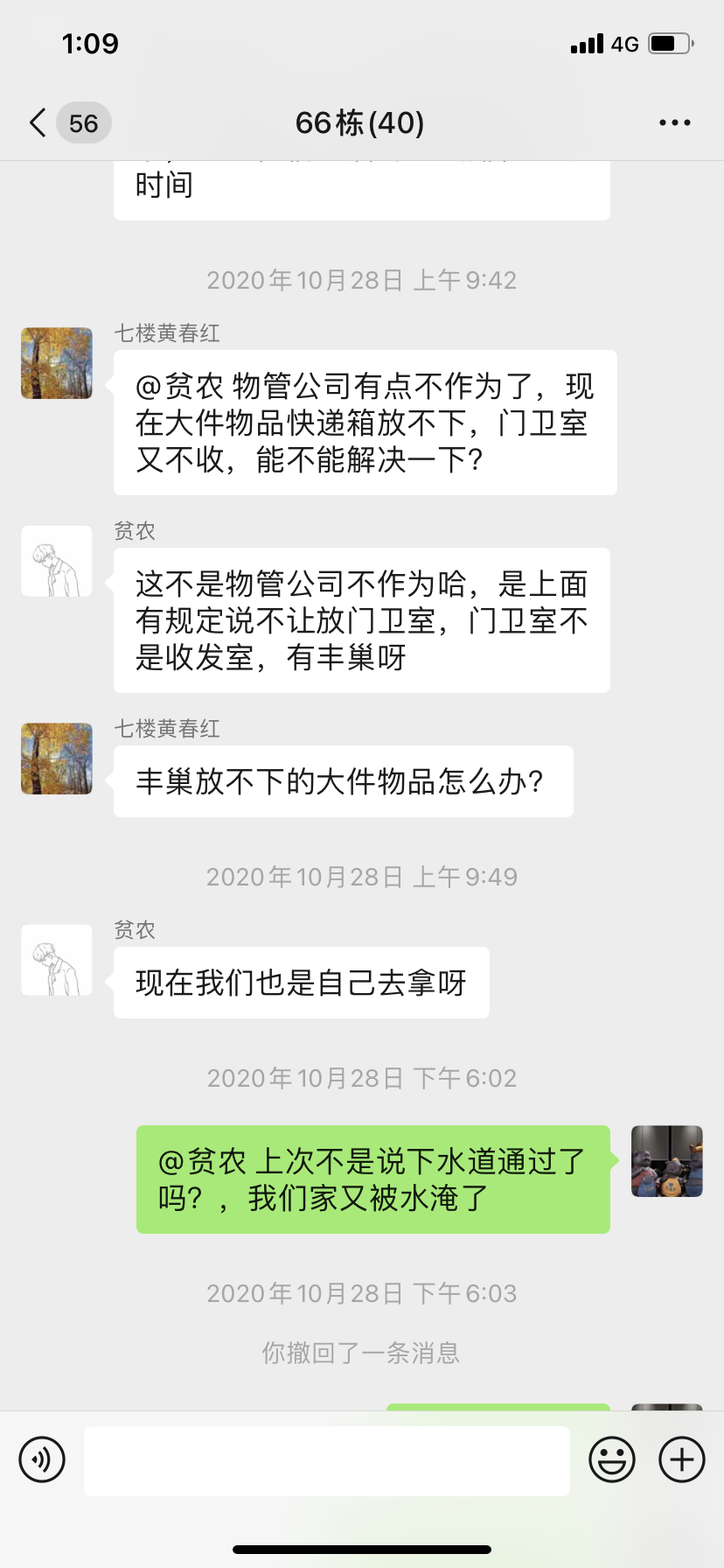Screen dimensions: 724x1568
Task: Focus the message text field
Action: pos(326,1460)
